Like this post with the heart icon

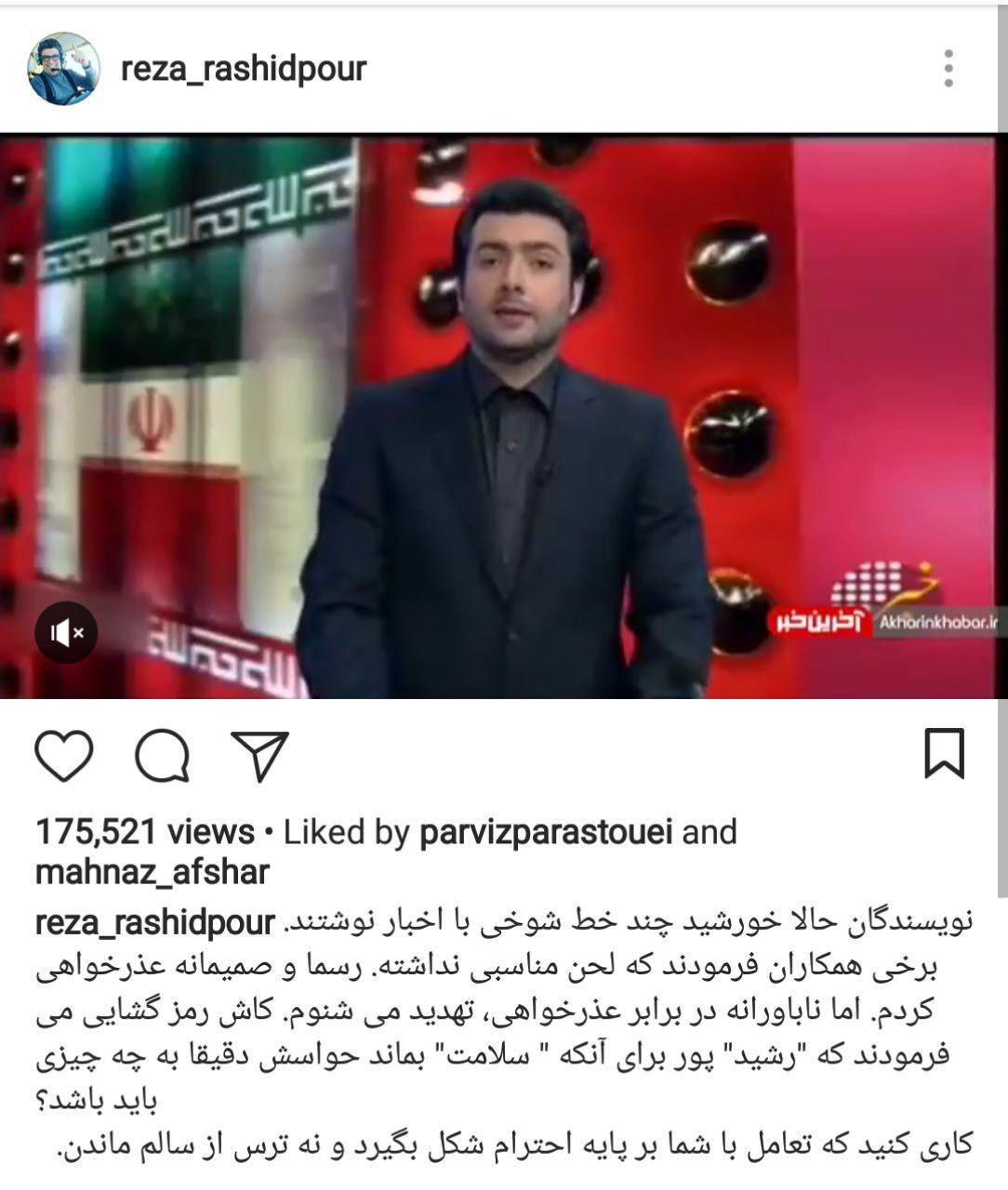64,755
